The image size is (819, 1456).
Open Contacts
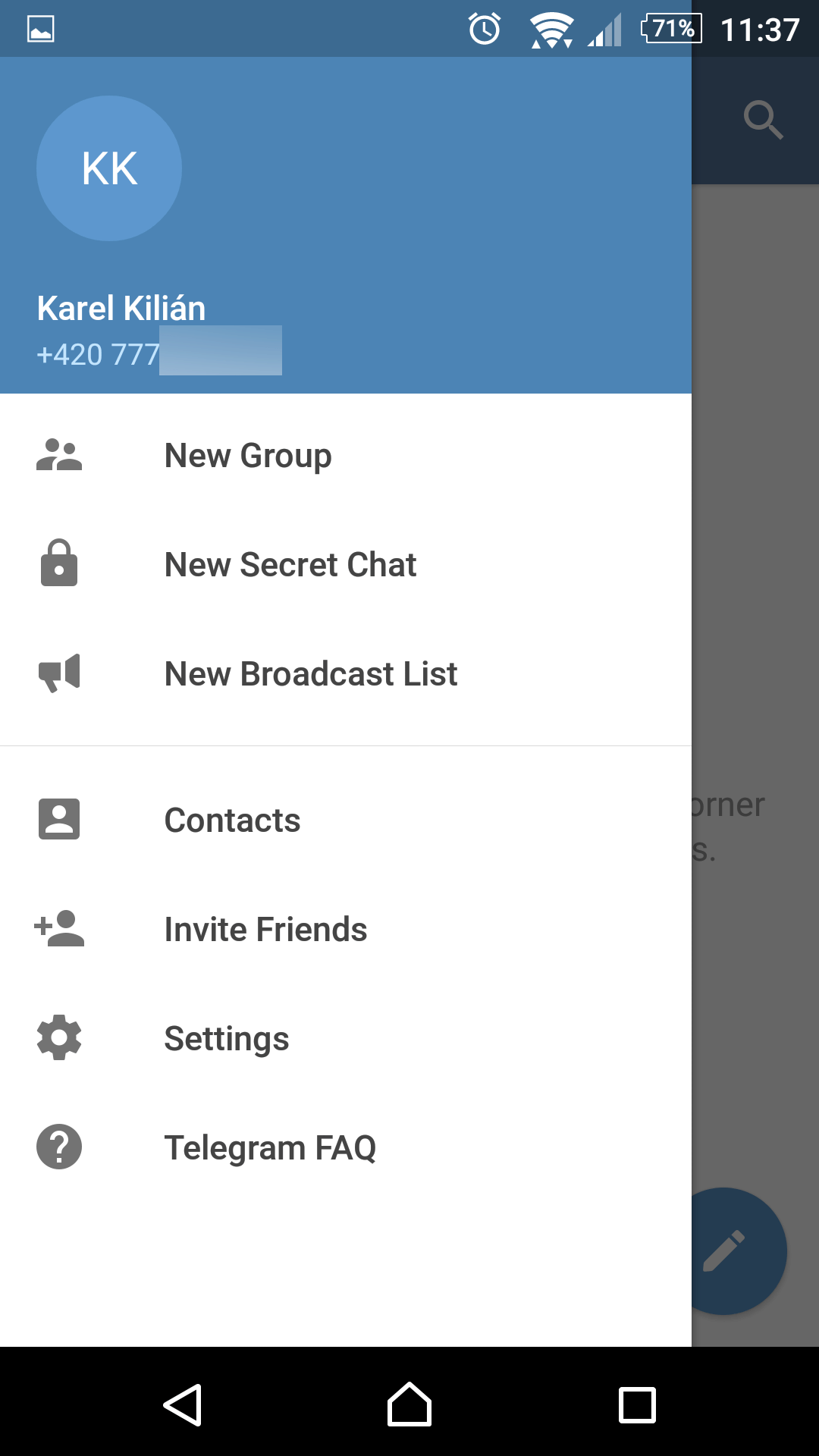pyautogui.click(x=346, y=820)
